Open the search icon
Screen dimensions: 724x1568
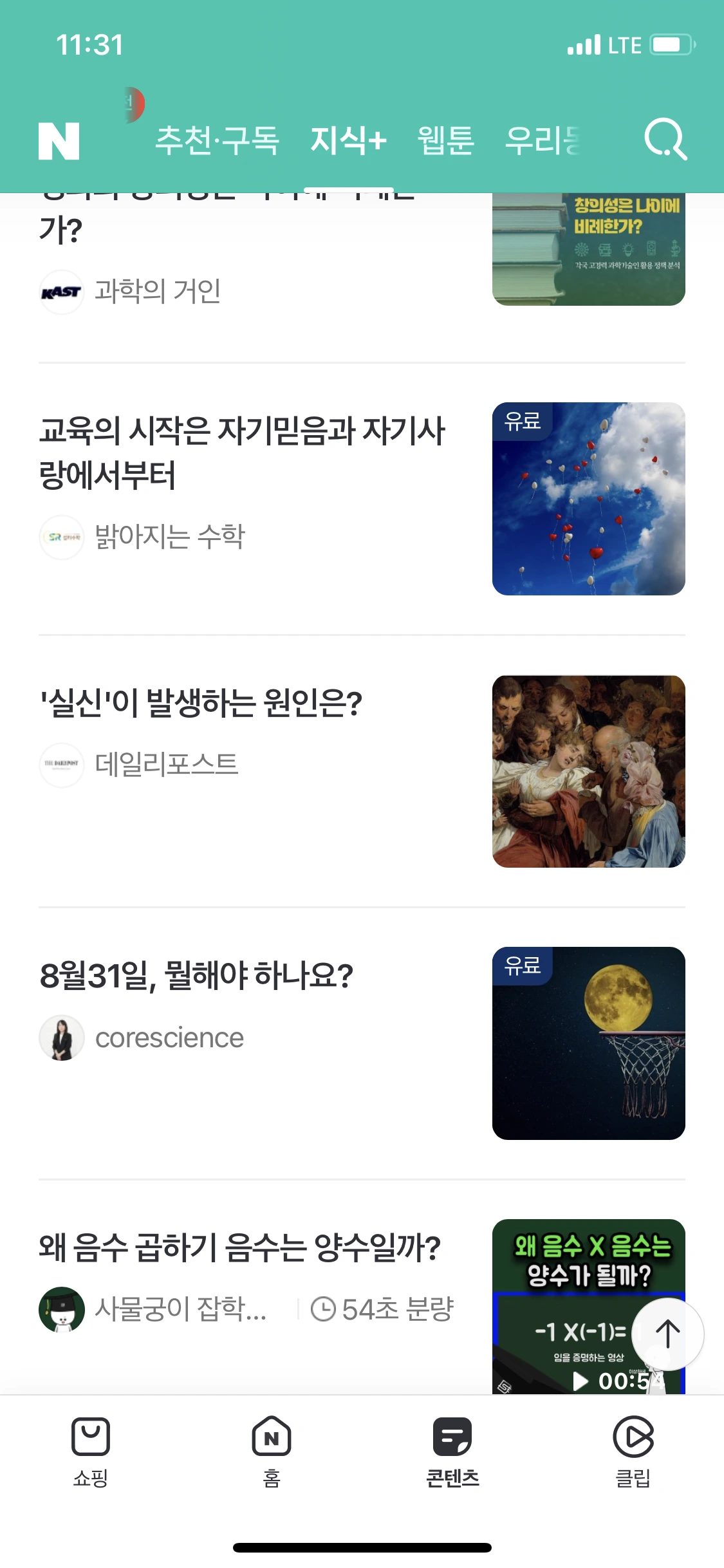665,139
